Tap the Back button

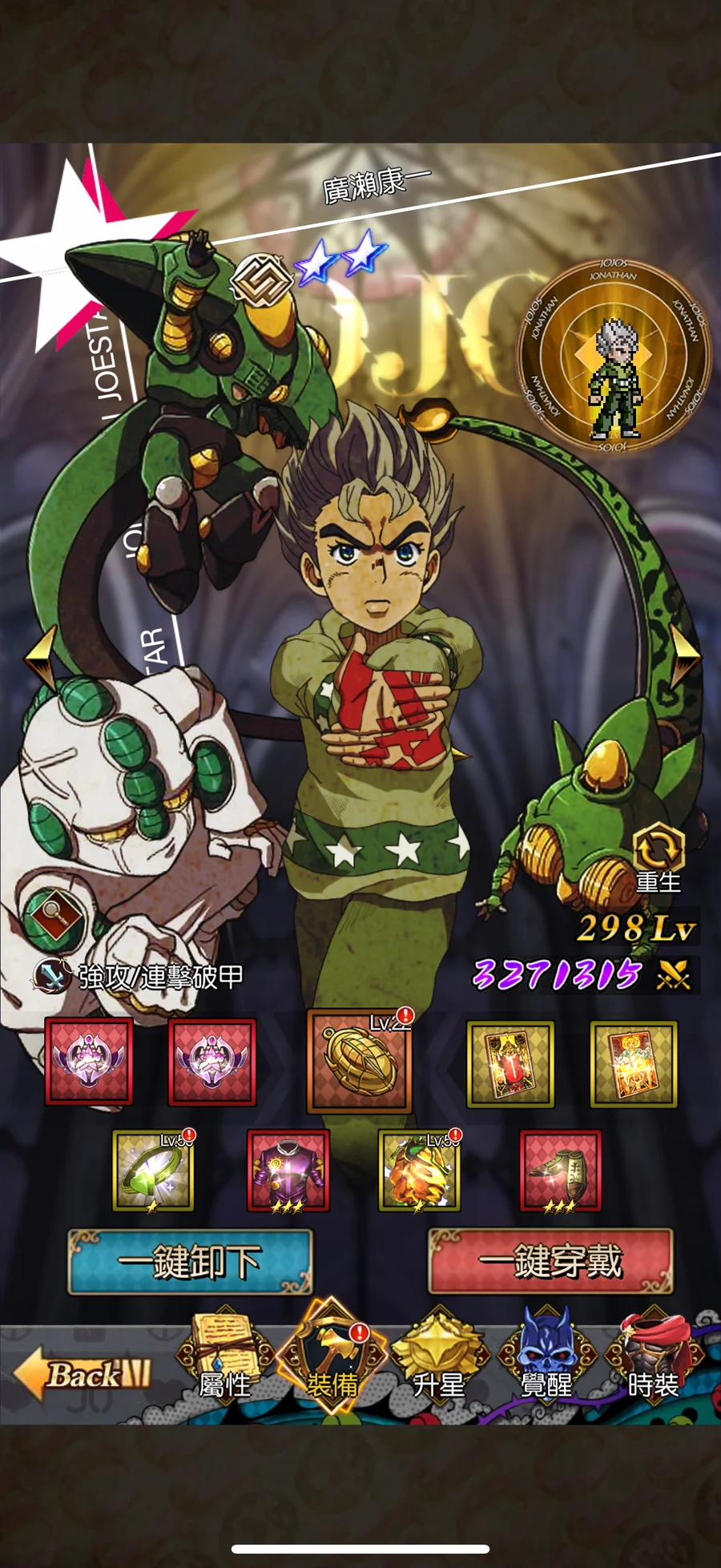click(x=82, y=1375)
